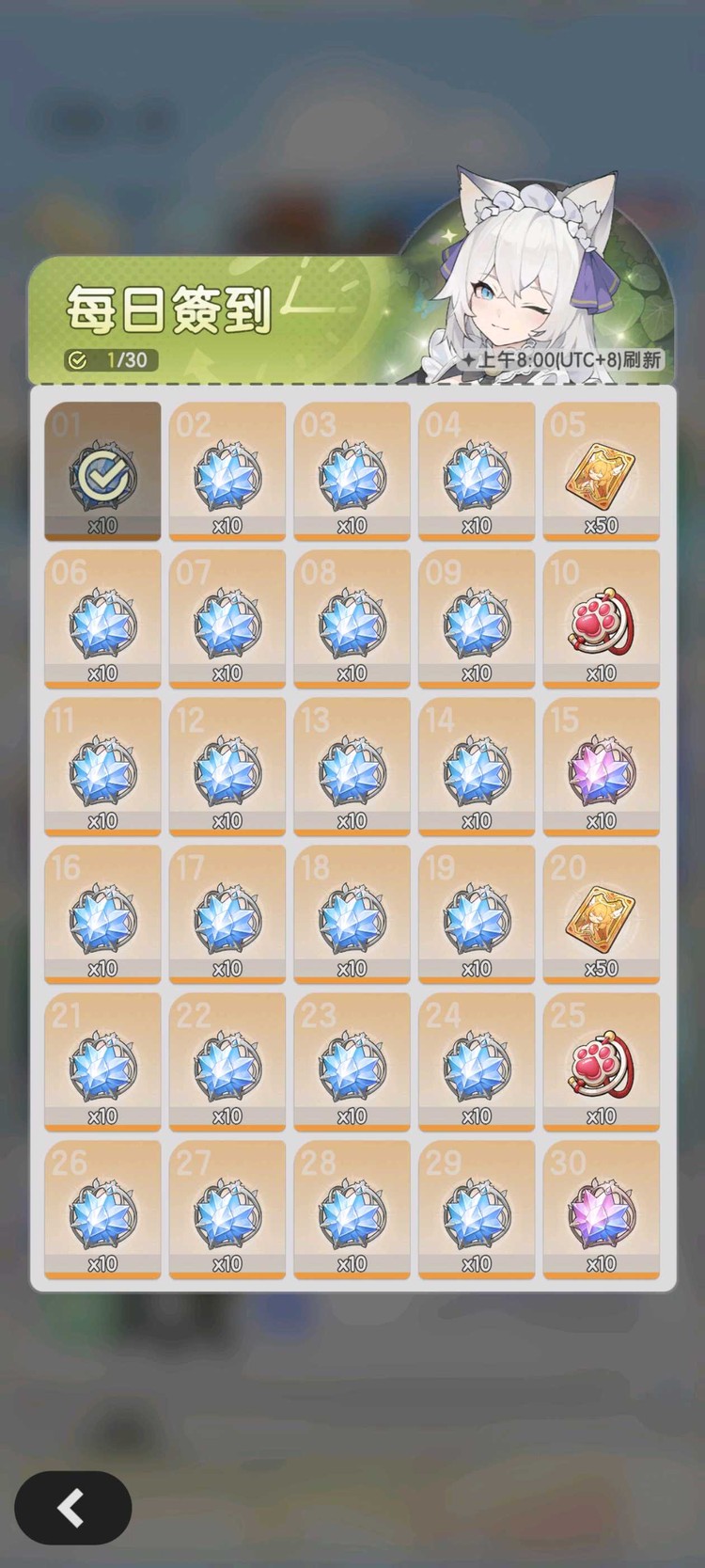Screen dimensions: 705x1568
Task: Show details for day 17 reward
Action: pyautogui.click(x=227, y=914)
